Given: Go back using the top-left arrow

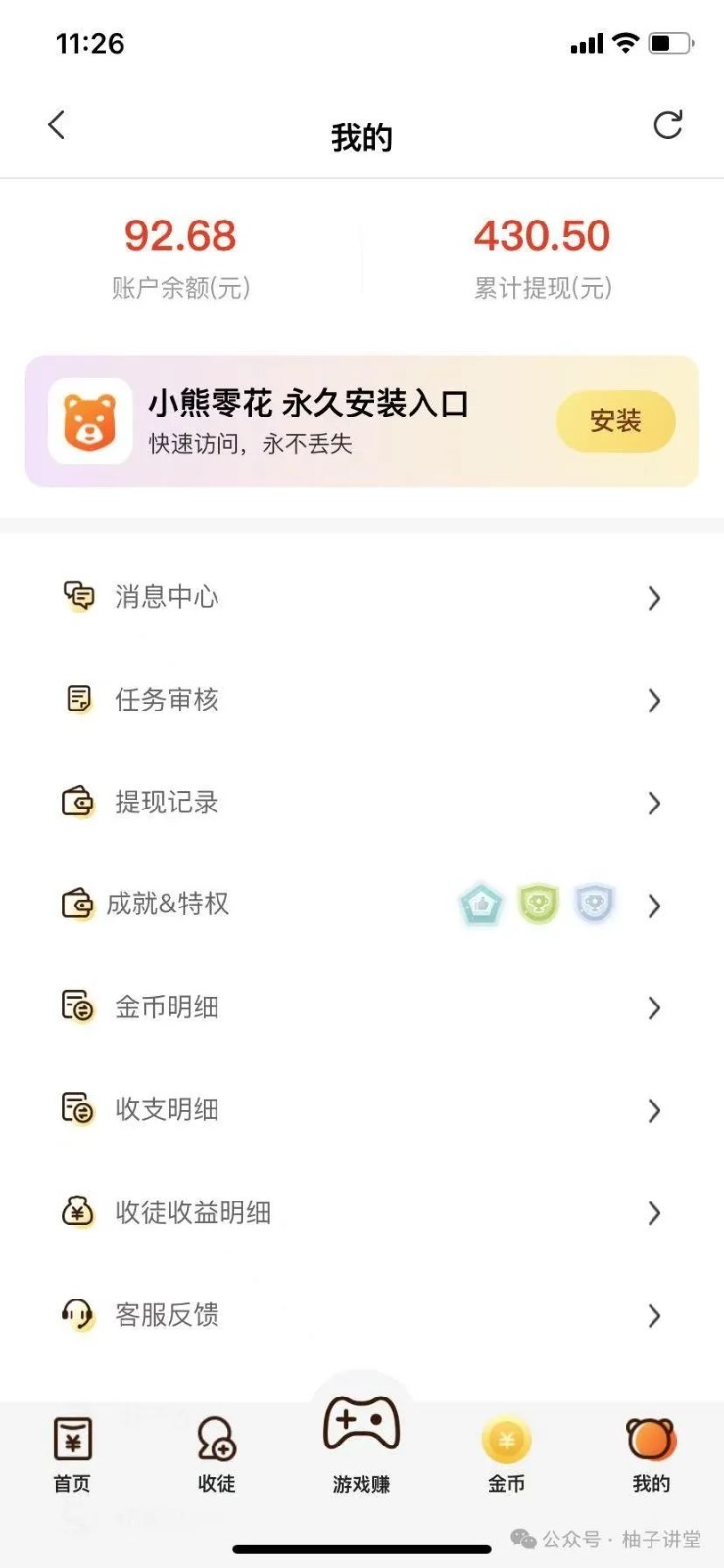Looking at the screenshot, I should [57, 125].
